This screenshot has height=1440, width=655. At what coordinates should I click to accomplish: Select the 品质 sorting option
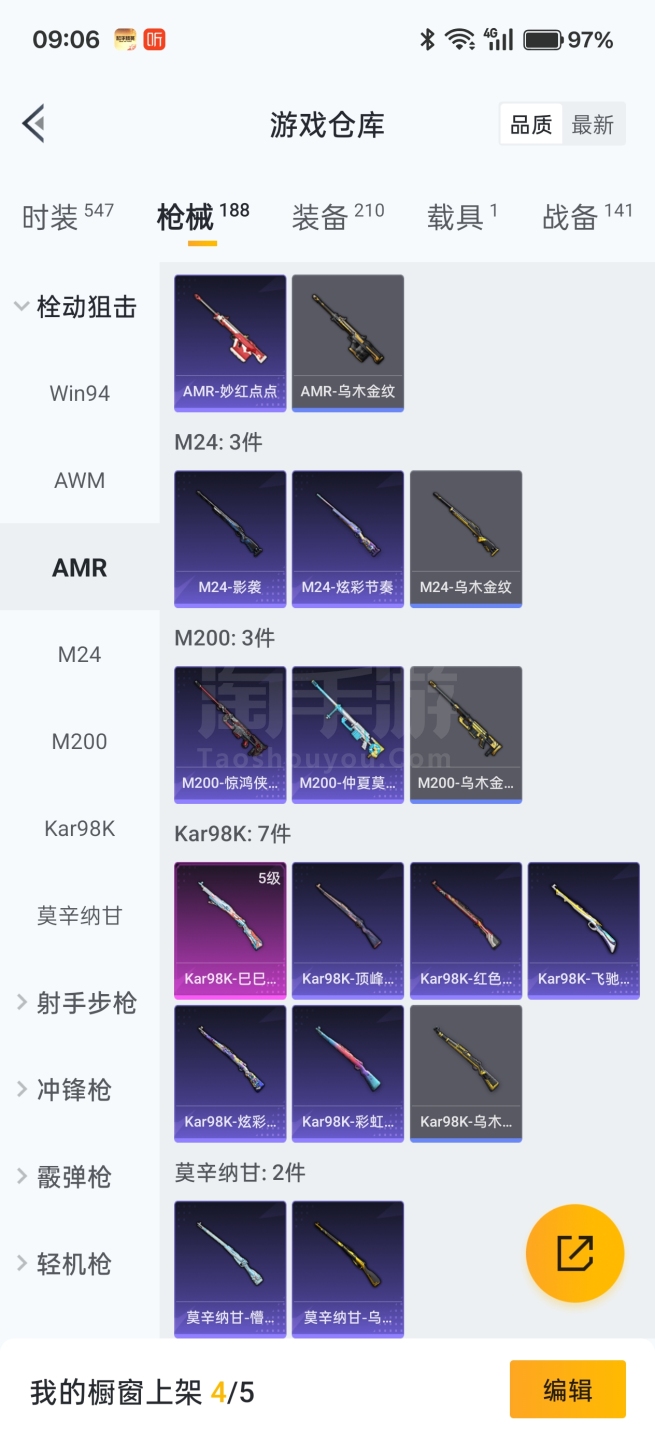(x=531, y=125)
